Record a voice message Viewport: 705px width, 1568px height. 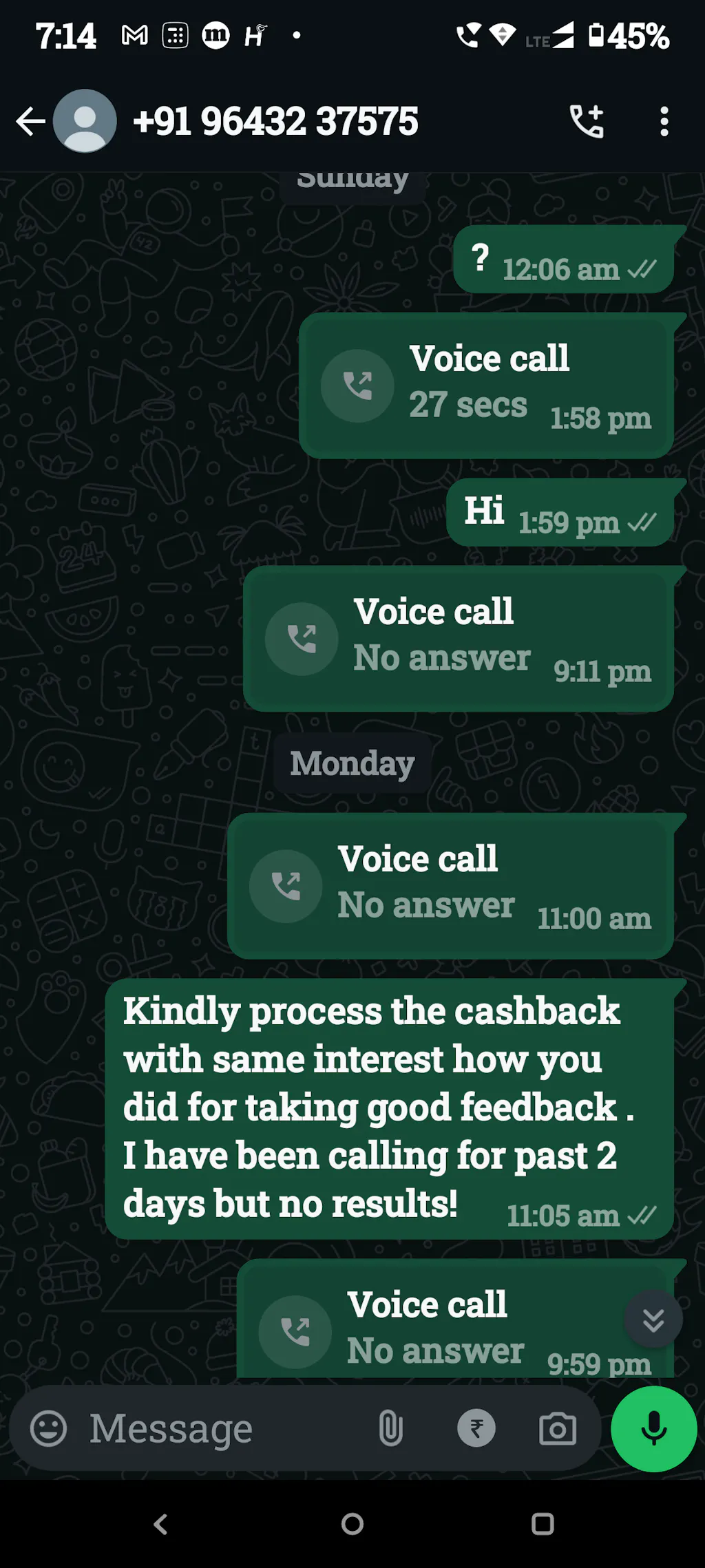653,1428
